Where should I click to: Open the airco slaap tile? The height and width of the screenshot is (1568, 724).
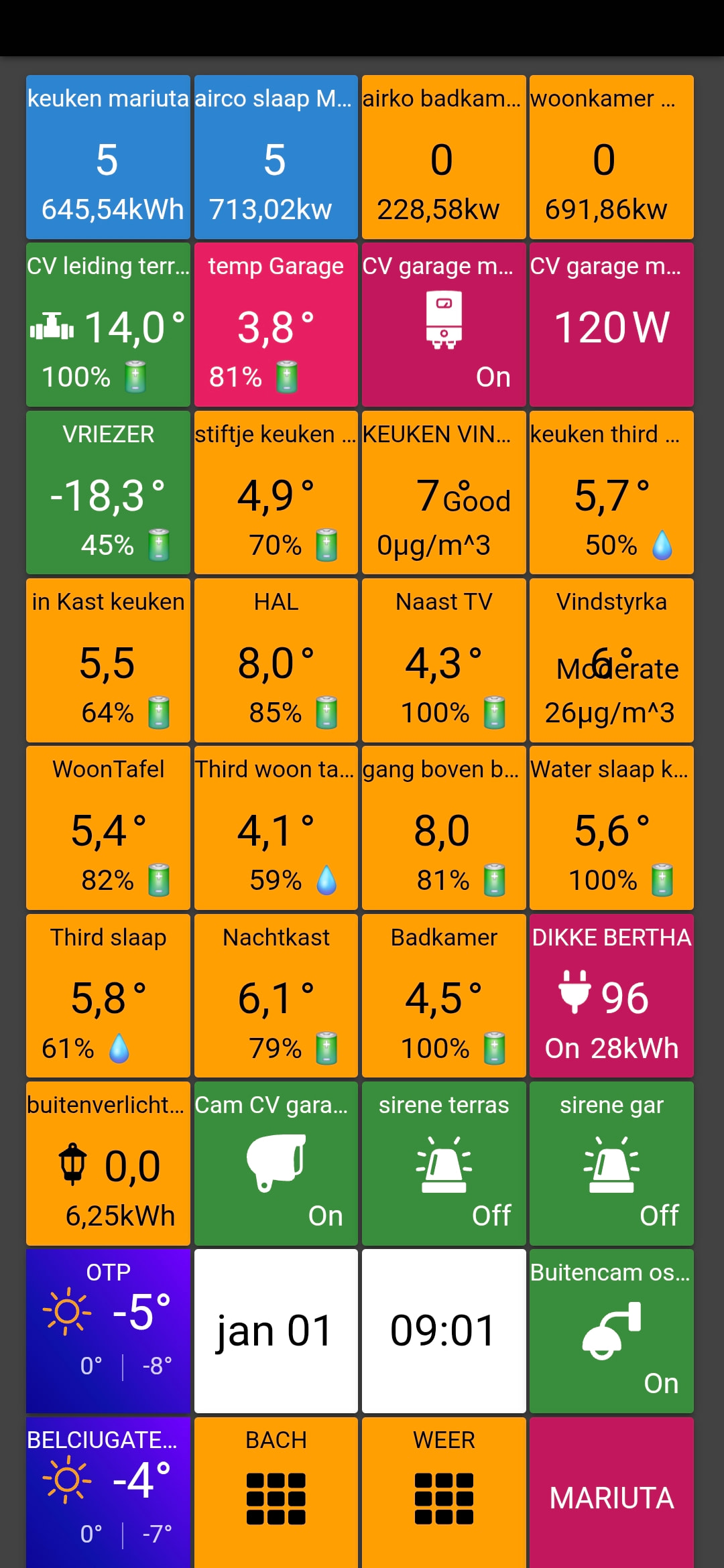click(276, 157)
